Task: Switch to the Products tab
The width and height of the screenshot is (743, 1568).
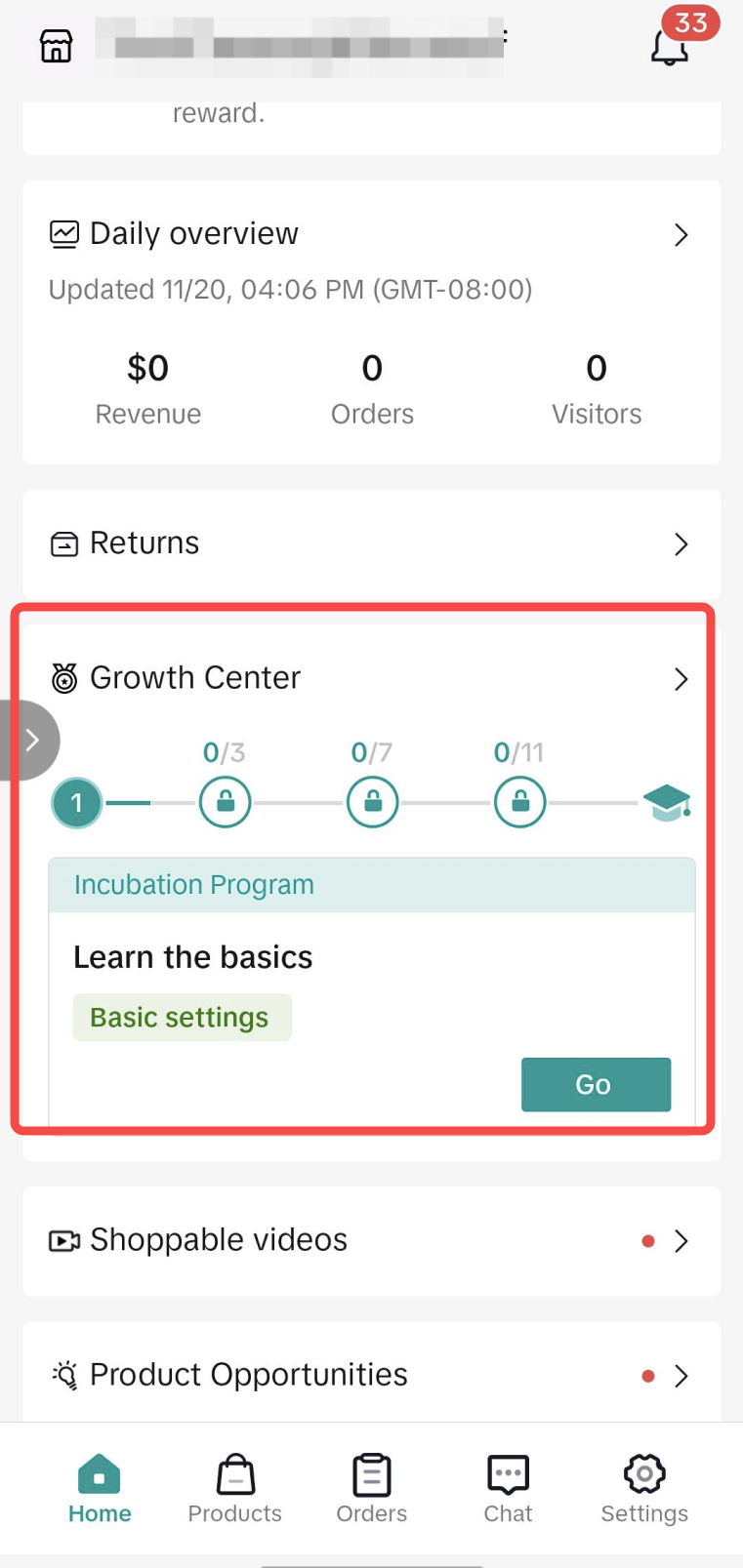Action: coord(235,1489)
